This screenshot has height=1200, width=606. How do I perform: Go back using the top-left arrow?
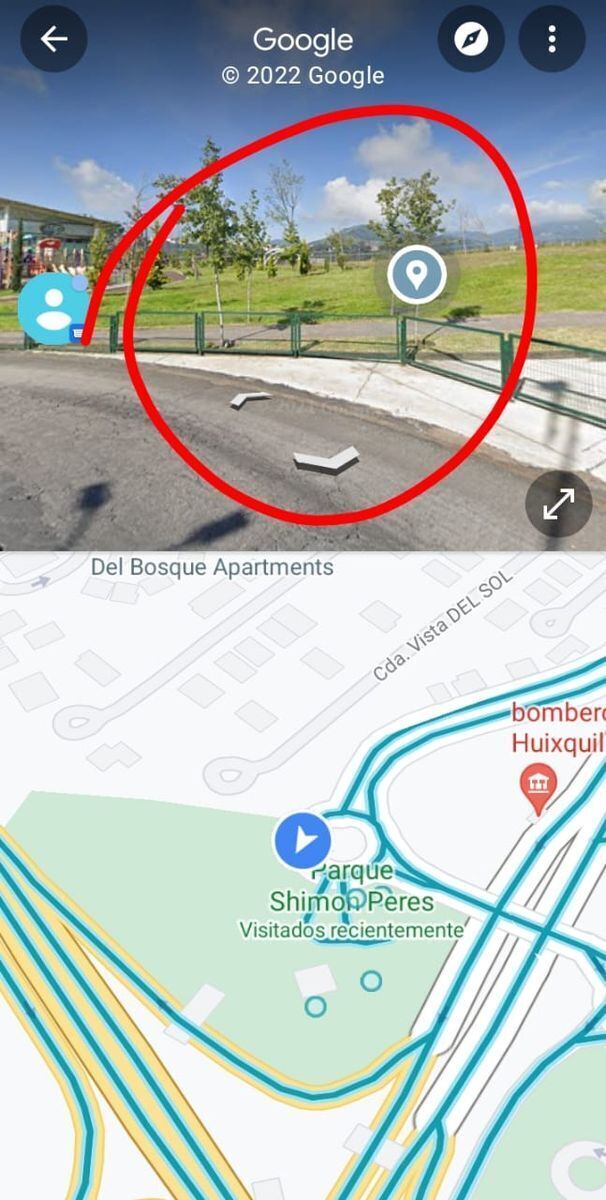53,39
